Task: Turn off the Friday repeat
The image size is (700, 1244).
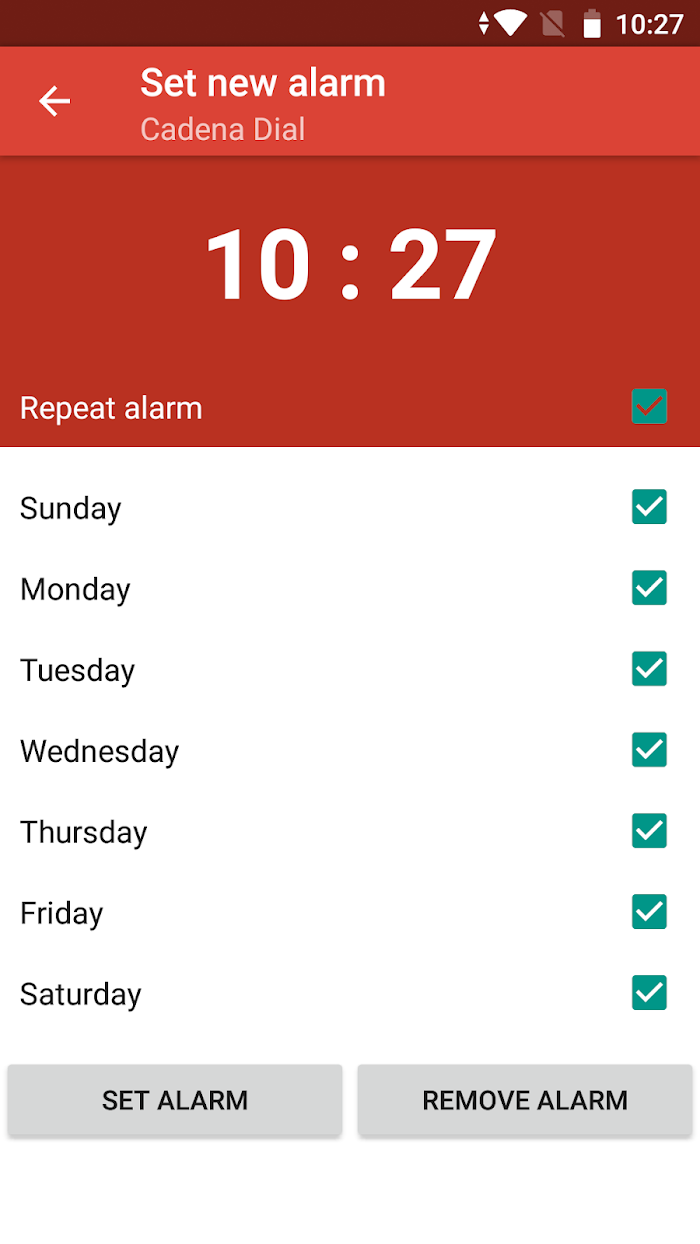Action: (649, 912)
